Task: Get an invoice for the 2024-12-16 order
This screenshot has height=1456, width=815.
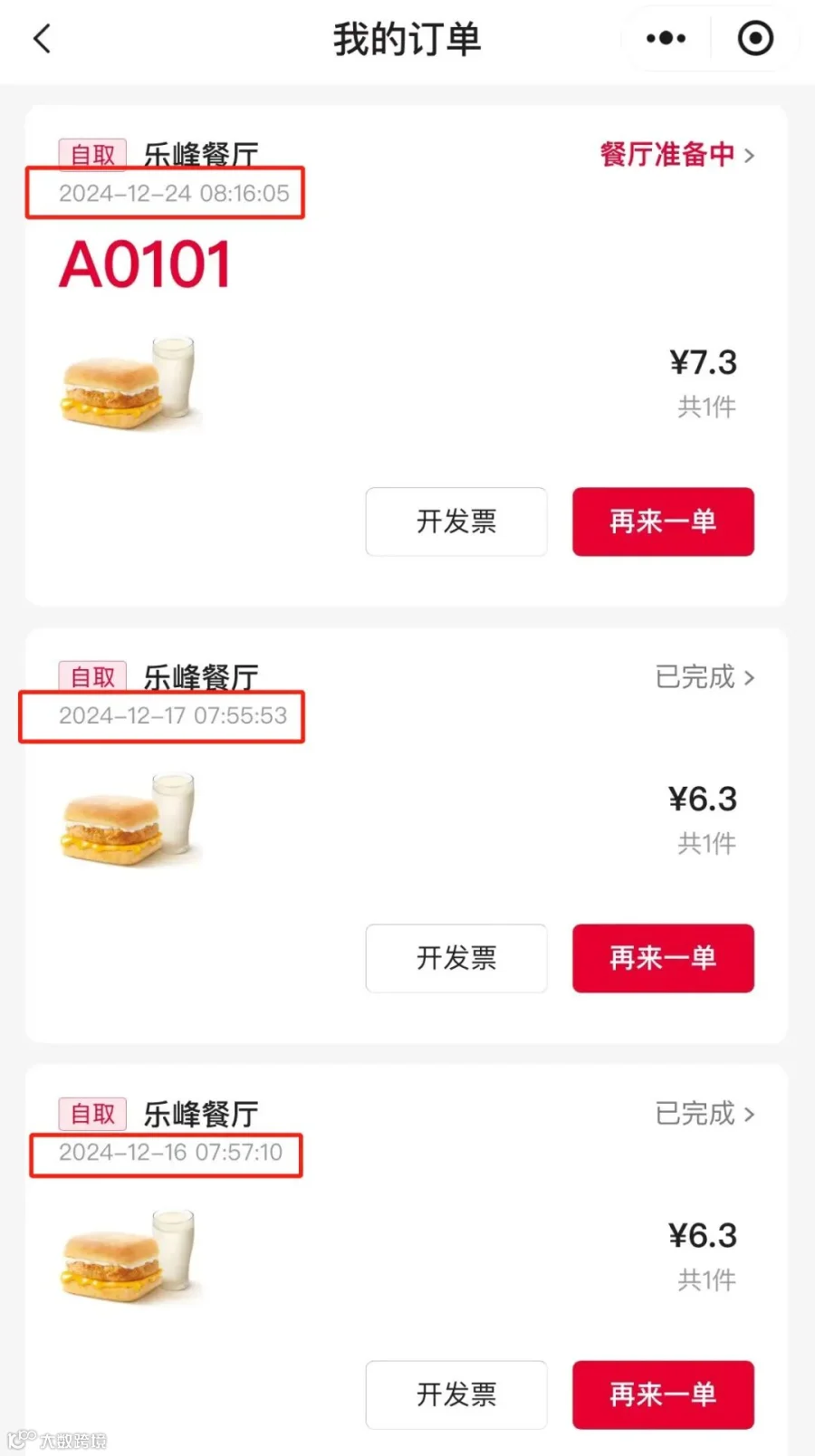Action: 456,1394
